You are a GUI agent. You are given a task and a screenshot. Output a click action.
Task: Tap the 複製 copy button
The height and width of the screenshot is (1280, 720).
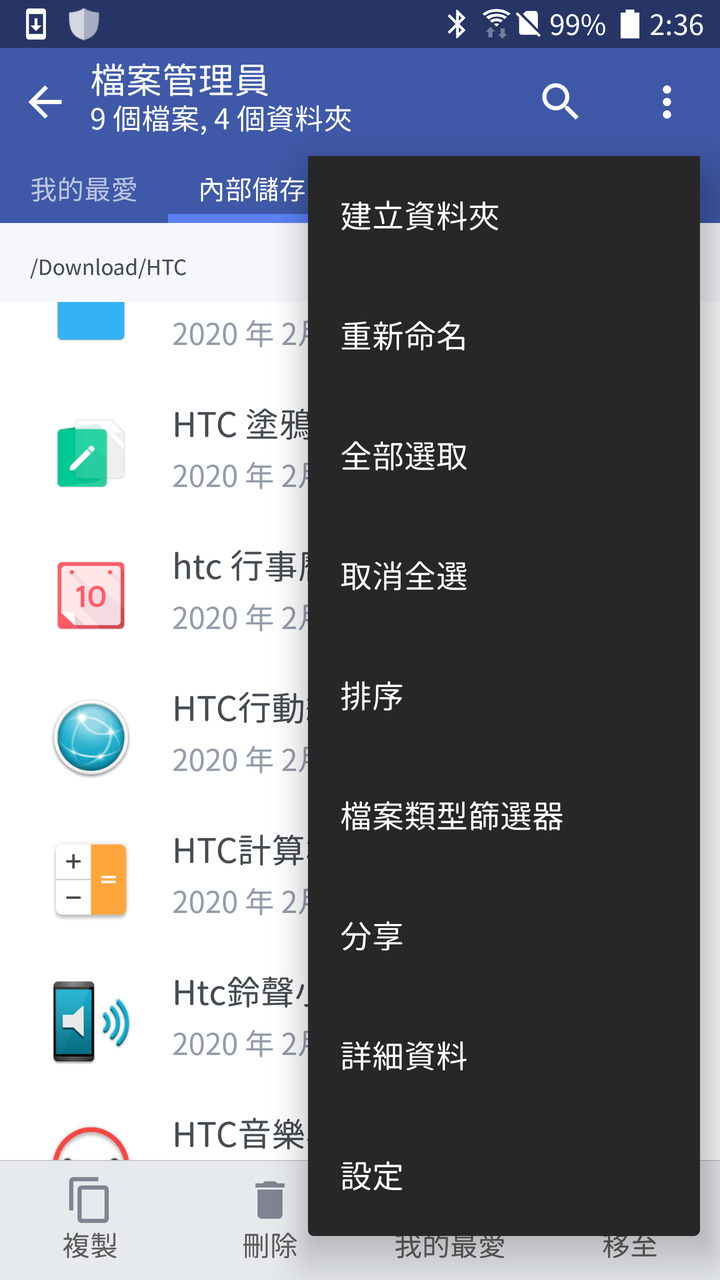tap(90, 1220)
